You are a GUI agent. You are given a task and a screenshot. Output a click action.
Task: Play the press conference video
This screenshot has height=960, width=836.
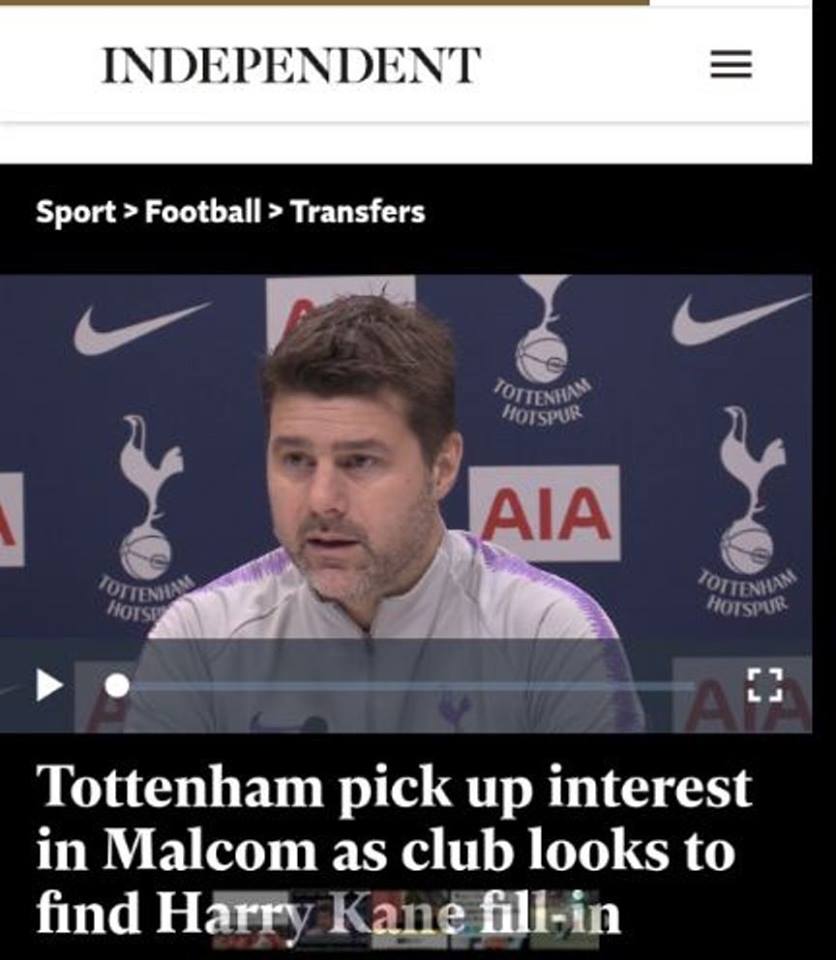click(49, 685)
